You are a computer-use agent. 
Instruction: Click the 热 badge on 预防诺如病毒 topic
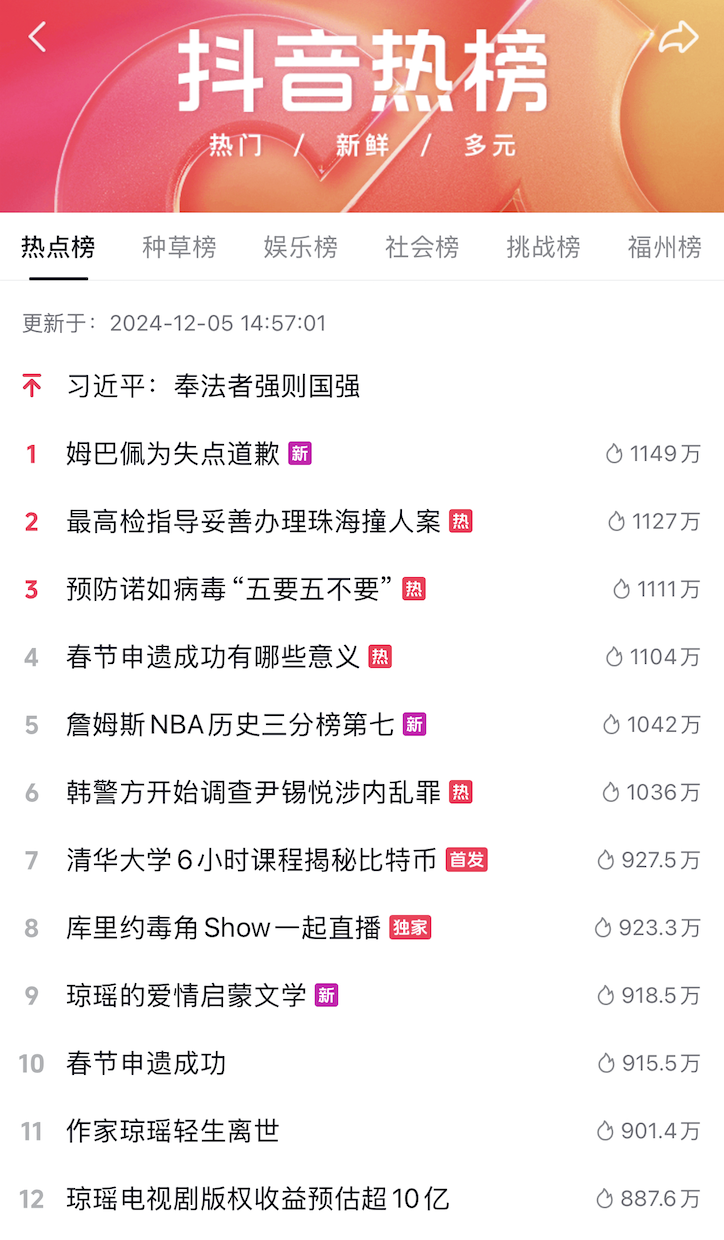tap(416, 589)
